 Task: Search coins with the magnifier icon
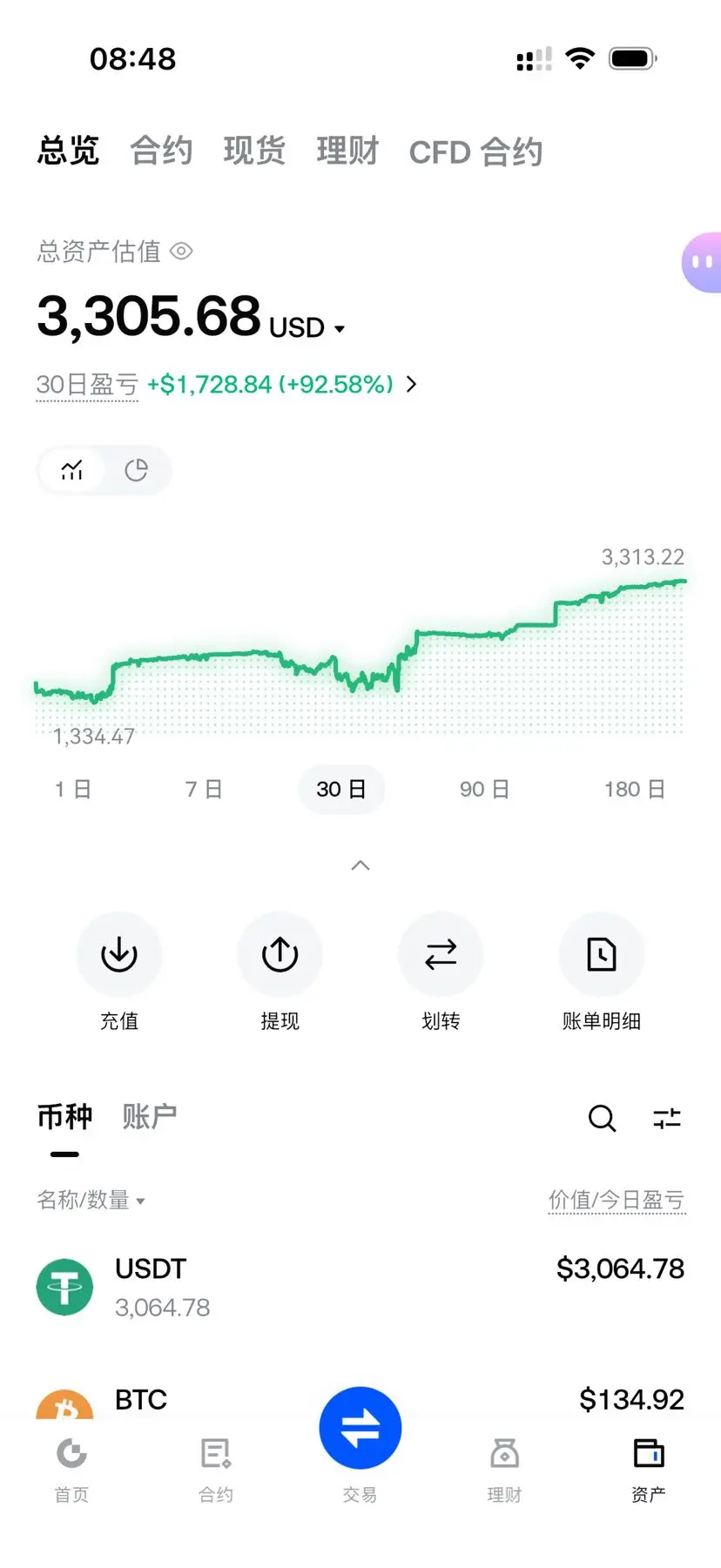click(602, 1118)
